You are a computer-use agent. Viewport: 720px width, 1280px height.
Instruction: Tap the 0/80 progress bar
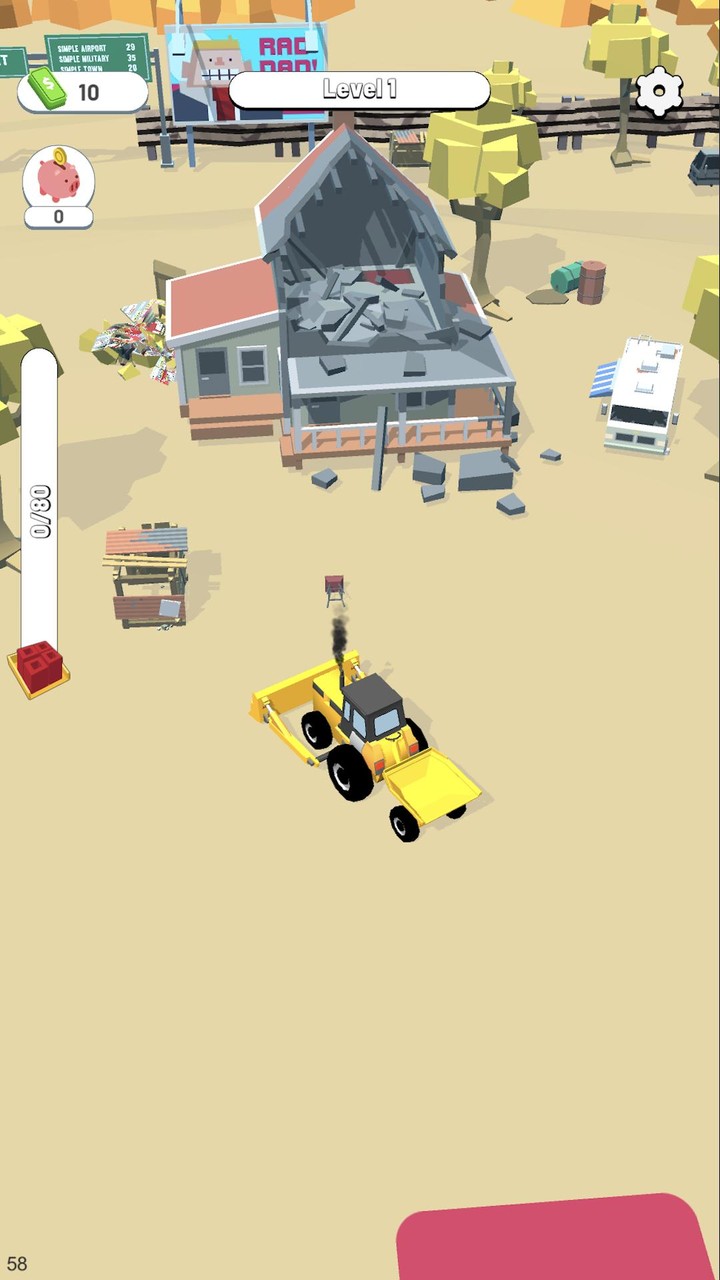40,490
